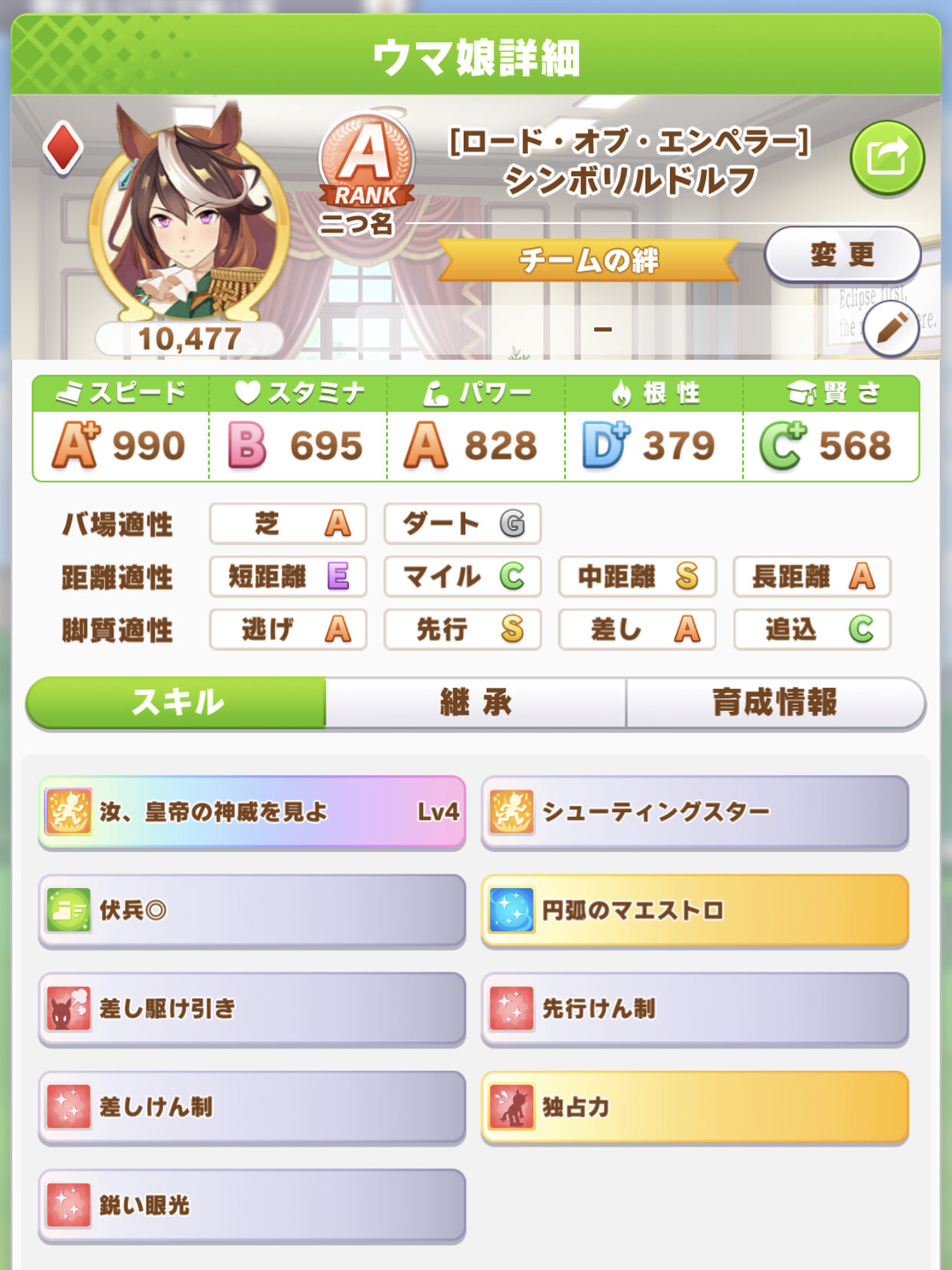Switch to the 育成情報 tab
Image resolution: width=952 pixels, height=1270 pixels.
click(x=775, y=702)
